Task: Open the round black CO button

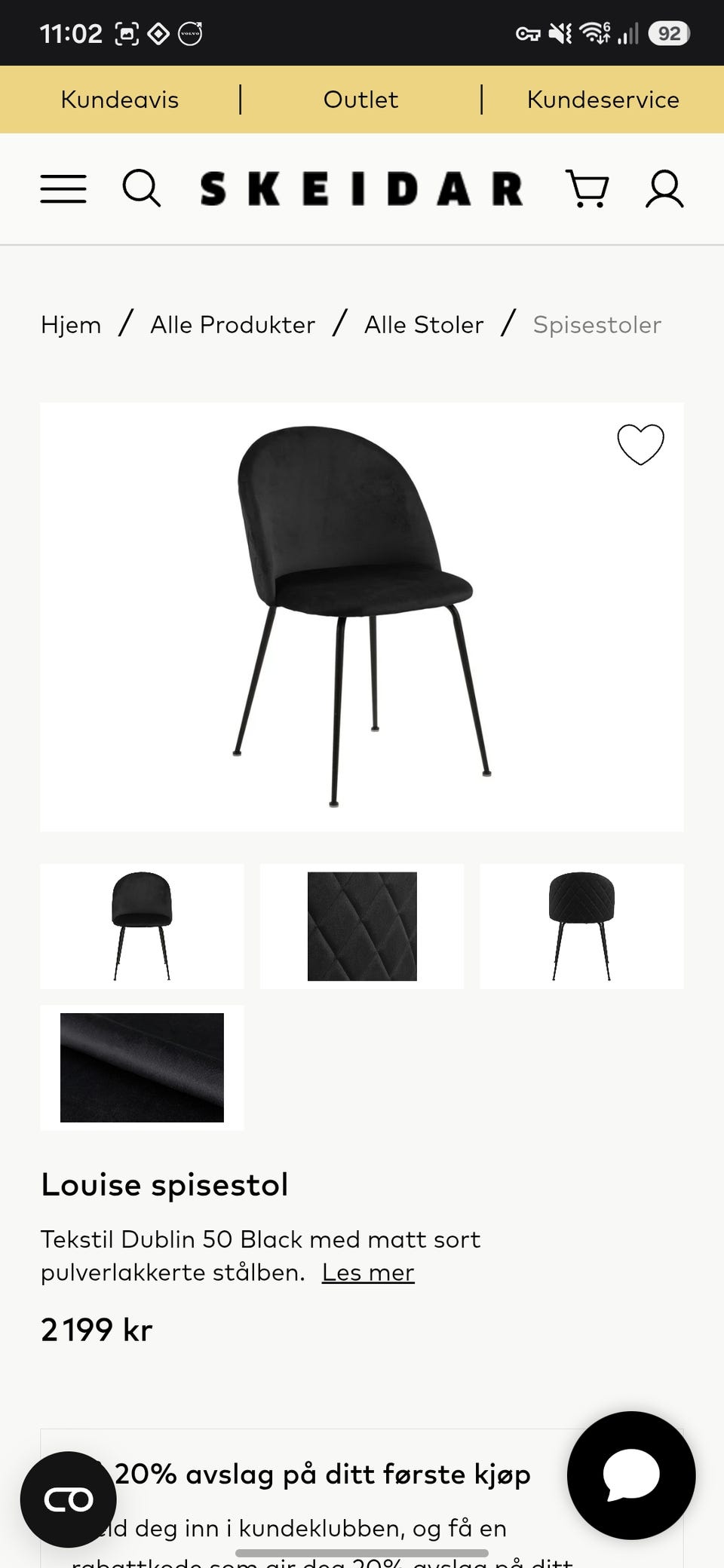Action: (x=69, y=1499)
